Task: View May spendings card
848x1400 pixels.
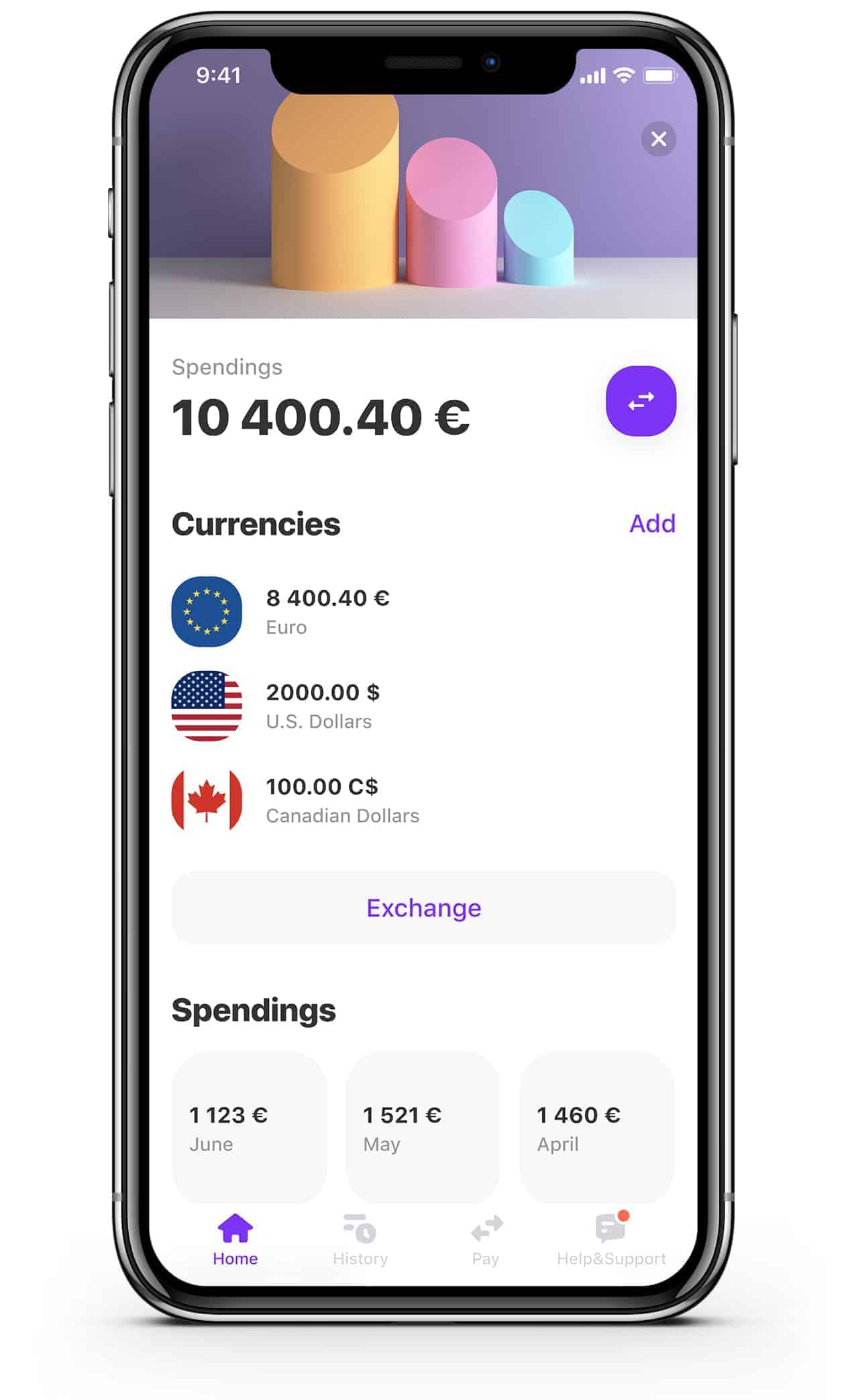Action: click(x=423, y=1128)
